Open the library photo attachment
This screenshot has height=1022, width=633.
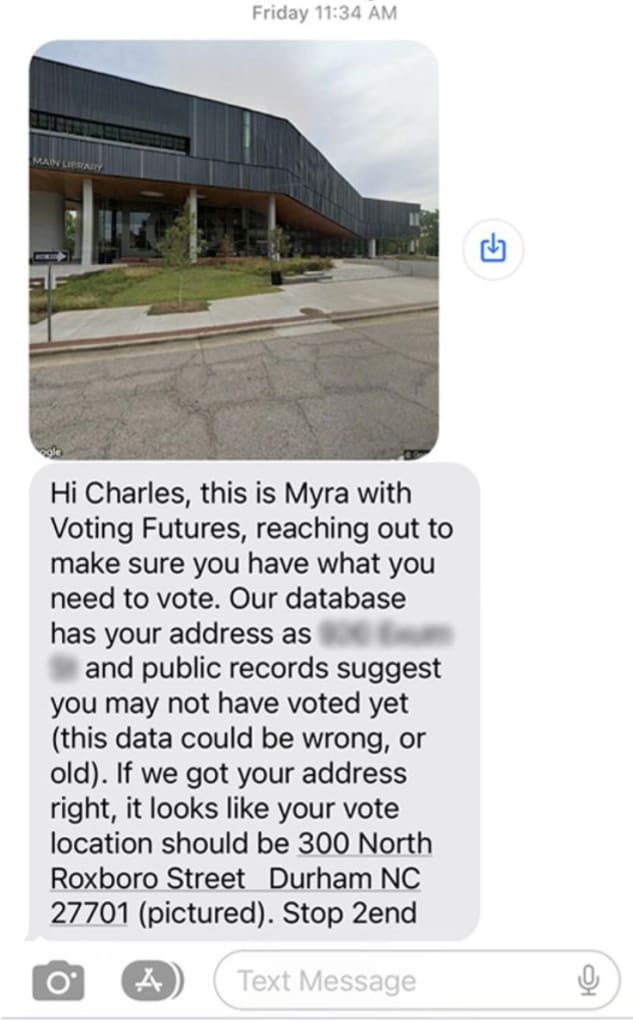[233, 248]
